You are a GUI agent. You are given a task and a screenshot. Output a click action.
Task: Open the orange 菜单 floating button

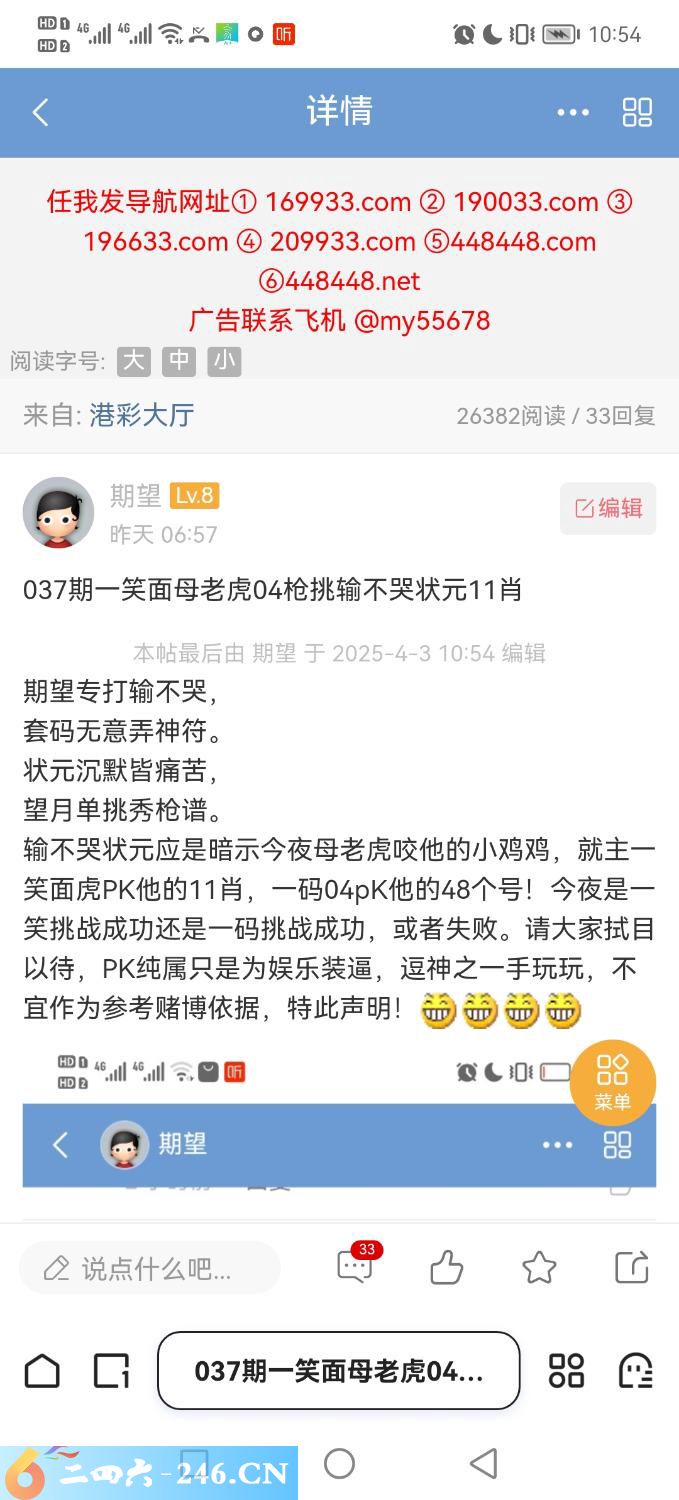coord(612,1082)
